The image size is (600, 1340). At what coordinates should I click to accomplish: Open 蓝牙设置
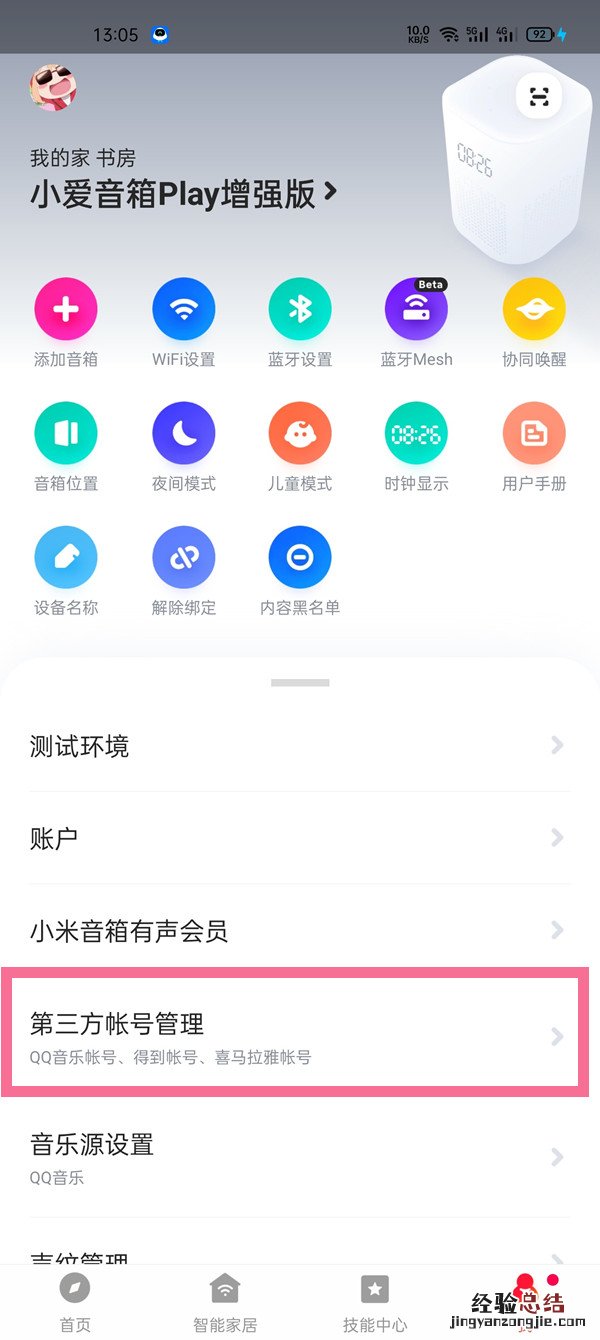click(x=300, y=310)
